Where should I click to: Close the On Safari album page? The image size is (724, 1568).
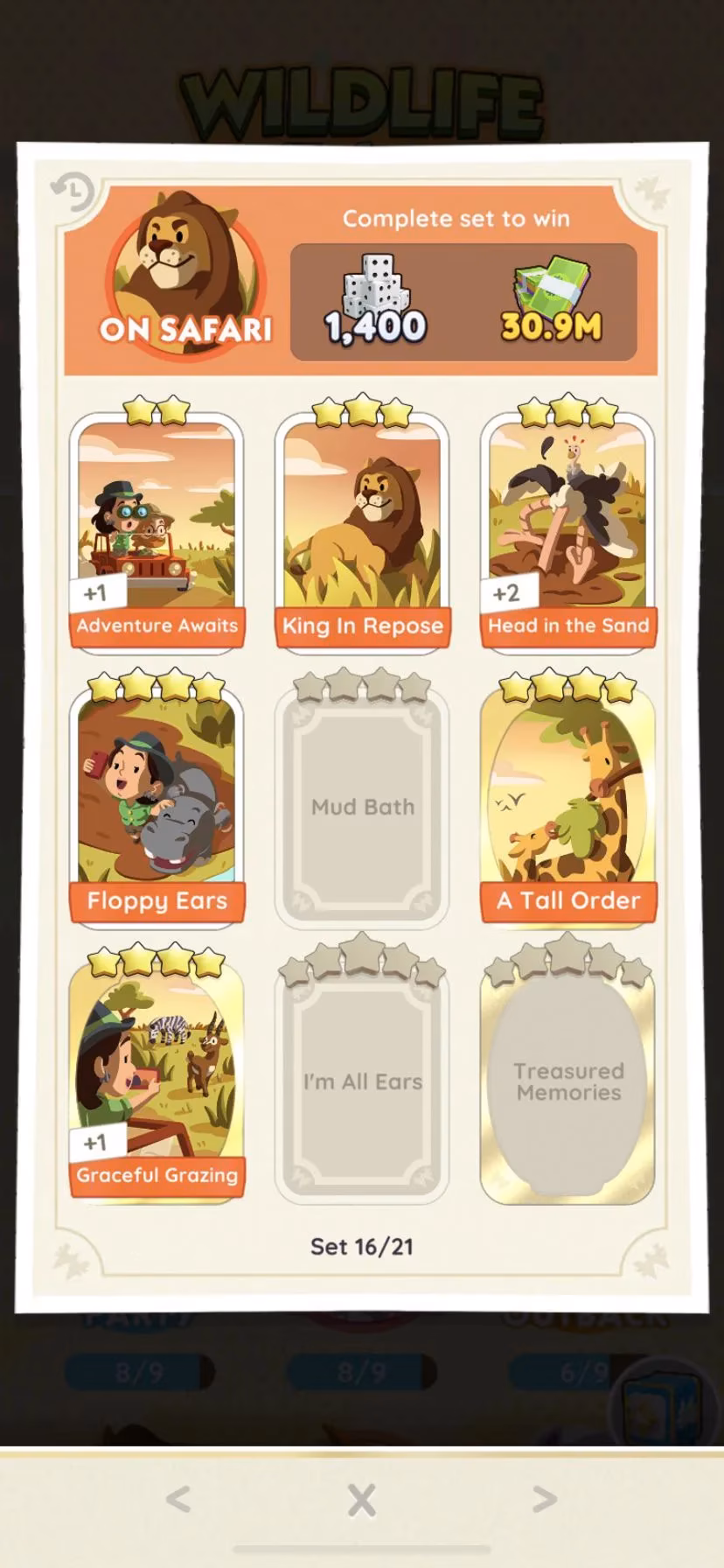pos(362,1499)
